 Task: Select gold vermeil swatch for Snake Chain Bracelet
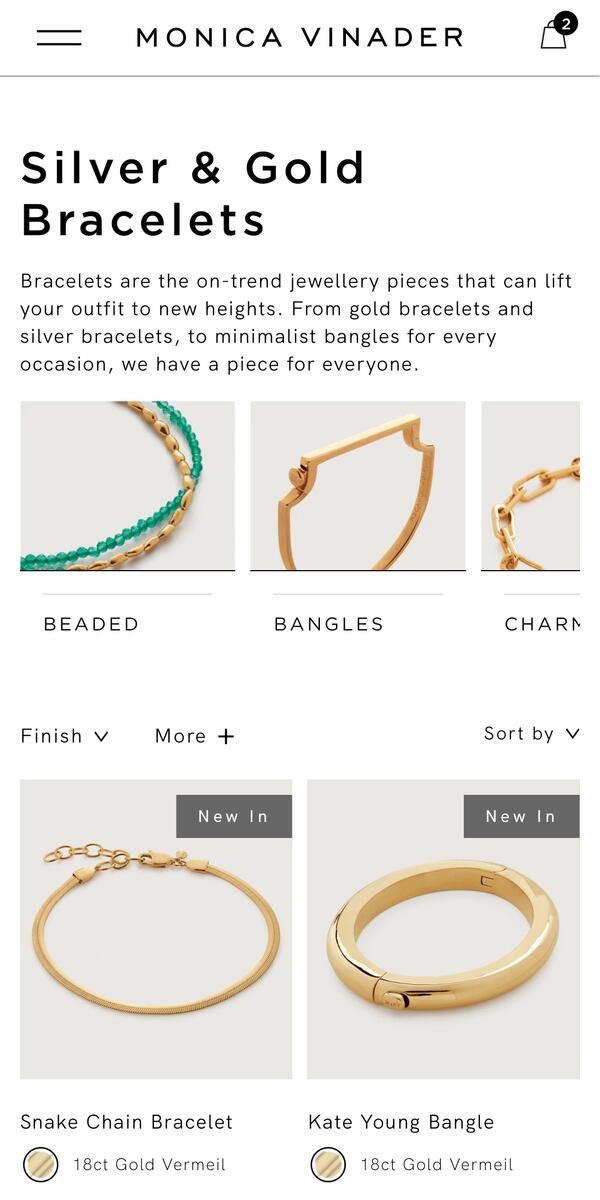coord(41,1164)
